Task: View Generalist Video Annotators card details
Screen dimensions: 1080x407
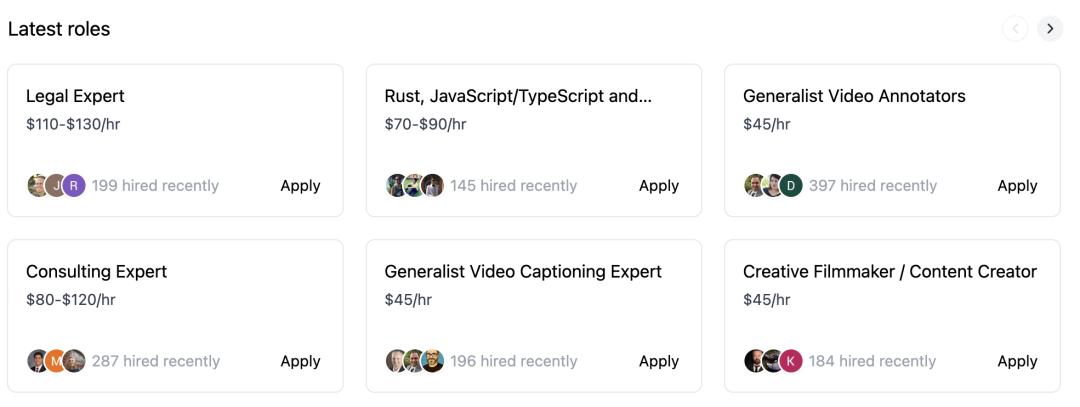Action: 854,97
